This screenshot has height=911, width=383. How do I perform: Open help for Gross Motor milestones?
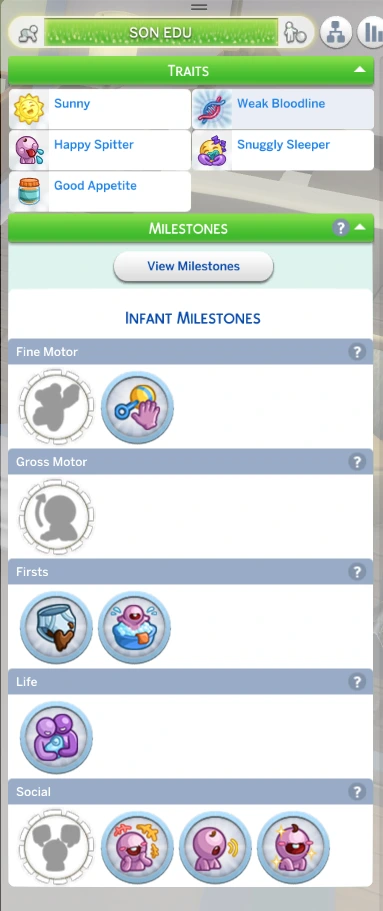click(x=357, y=462)
